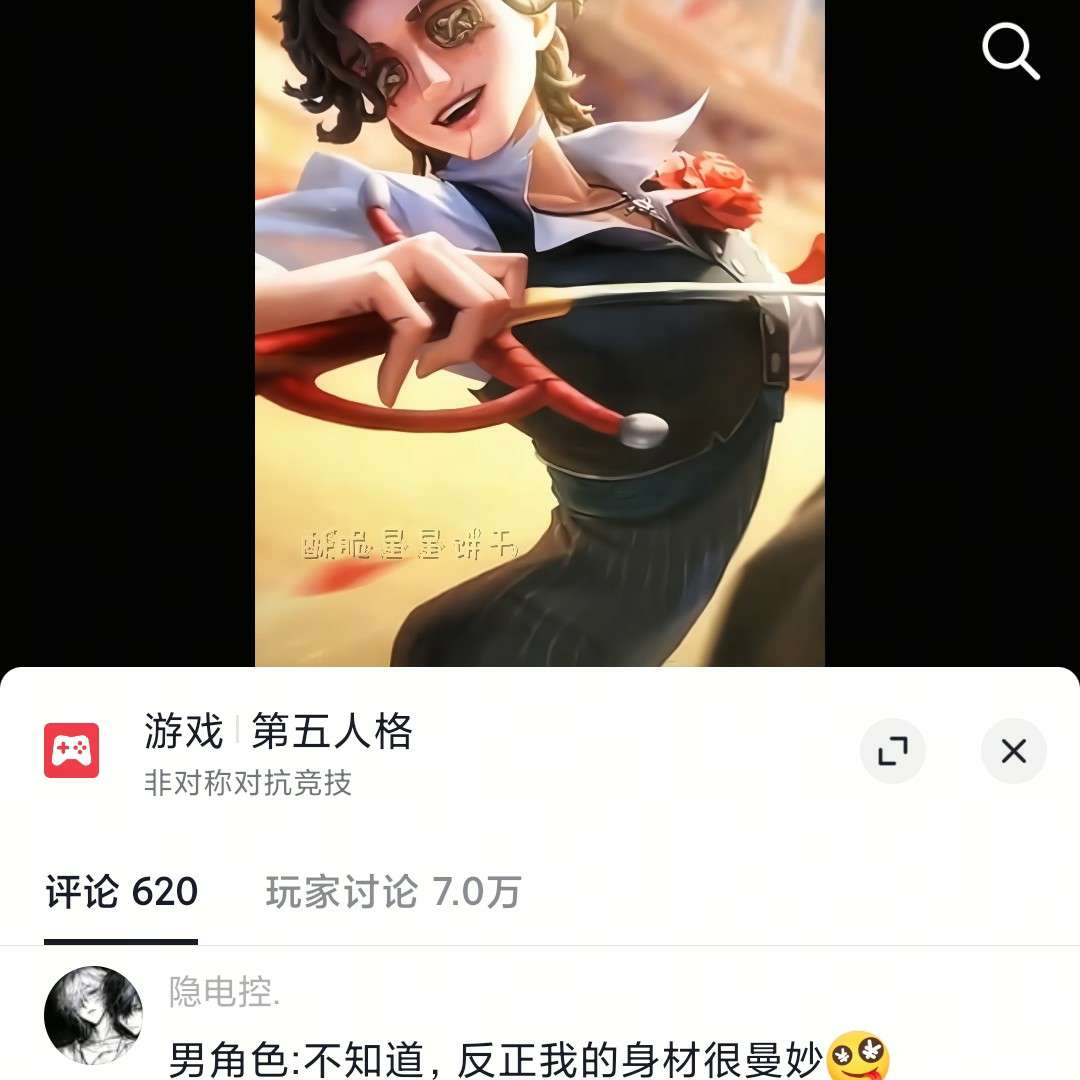Open the 第五人格 game page

coord(331,733)
